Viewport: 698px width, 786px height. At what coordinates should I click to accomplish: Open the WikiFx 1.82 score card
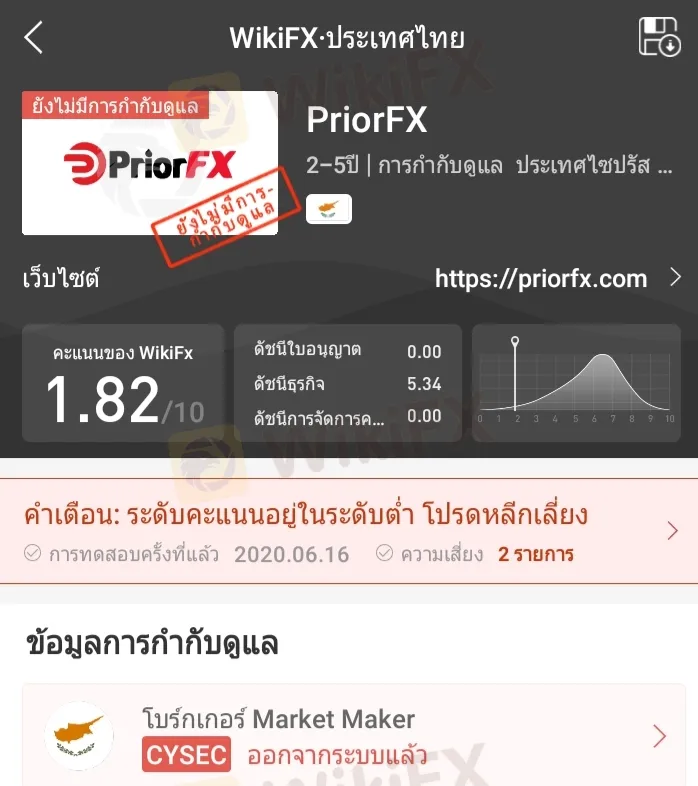[123, 383]
